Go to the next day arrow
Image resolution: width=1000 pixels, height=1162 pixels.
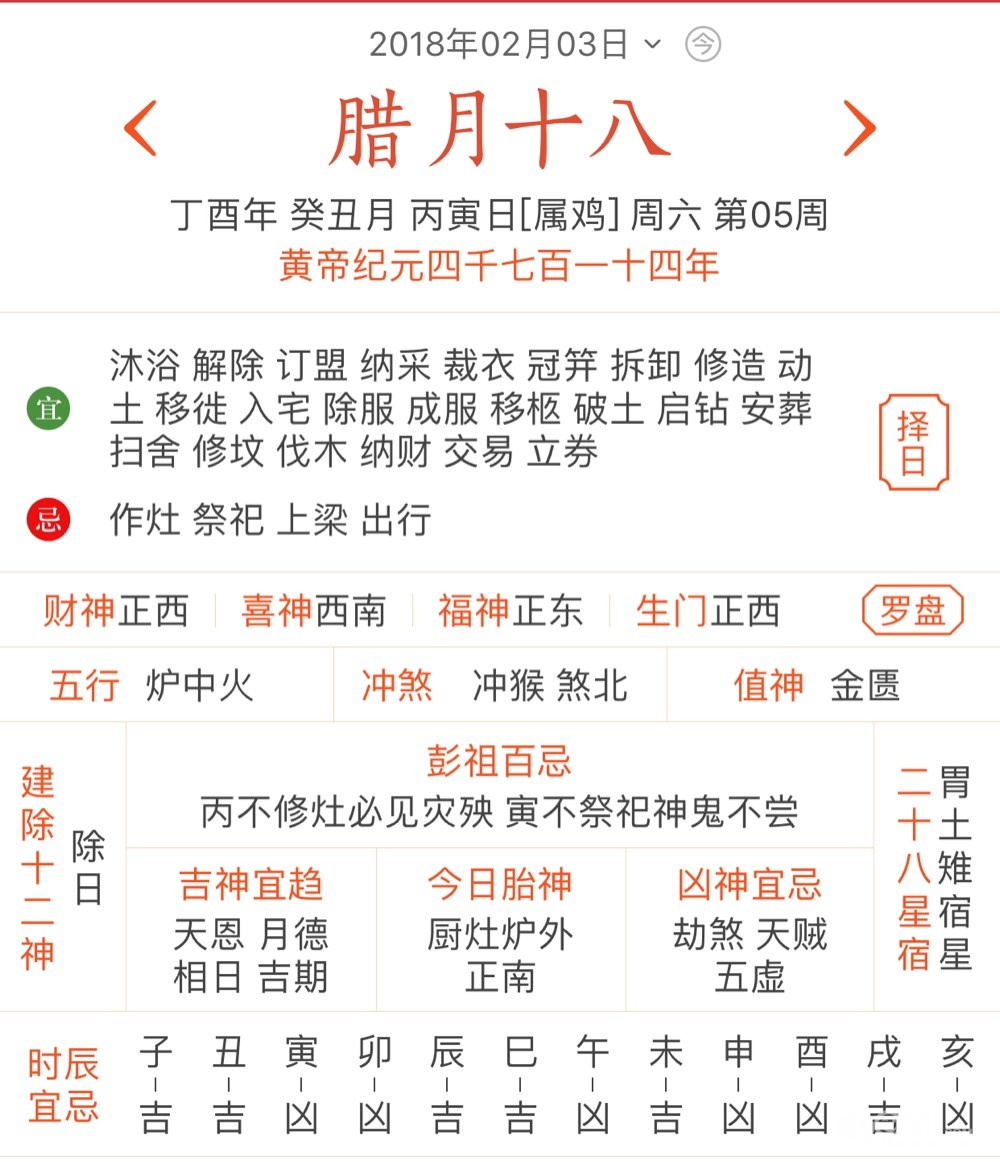tap(859, 128)
